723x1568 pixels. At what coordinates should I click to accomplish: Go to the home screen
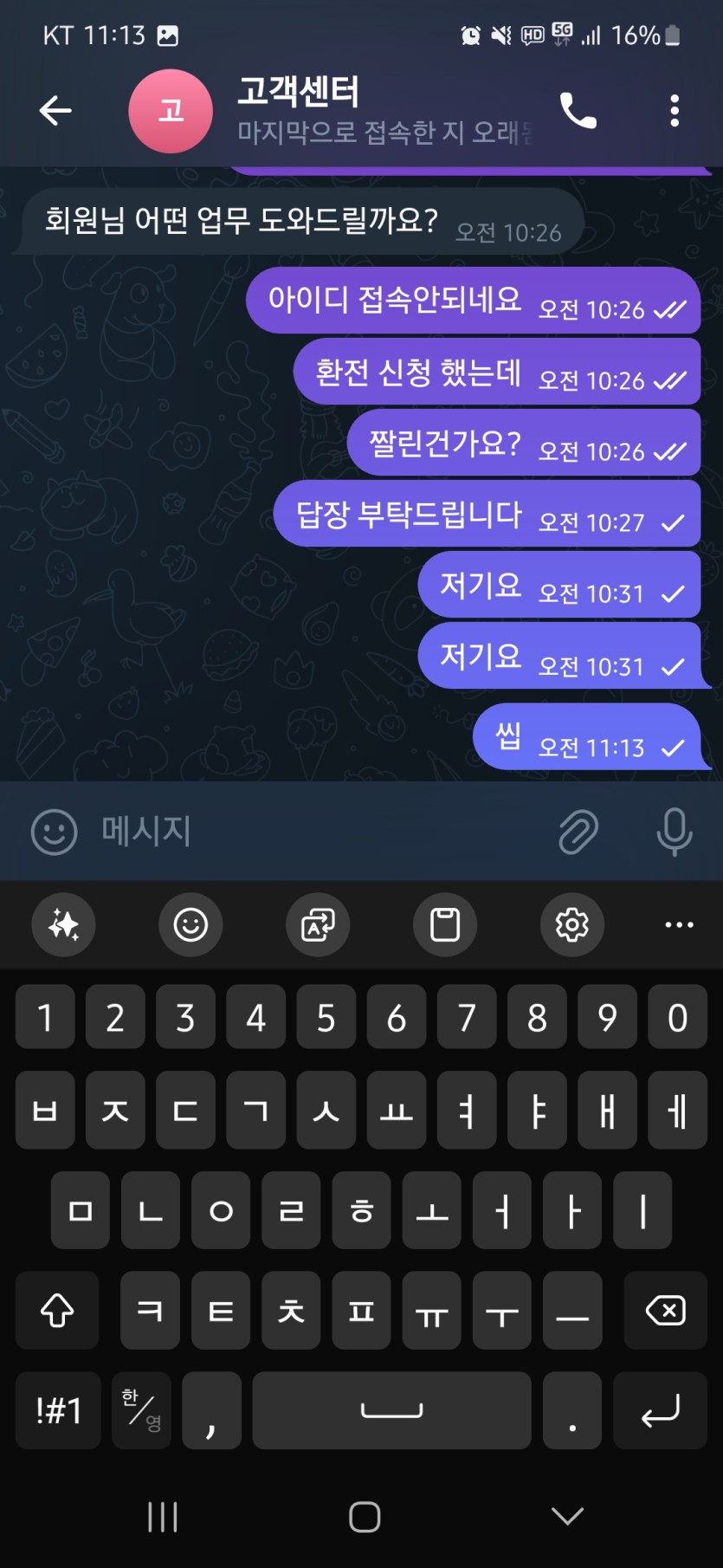coord(365,1516)
